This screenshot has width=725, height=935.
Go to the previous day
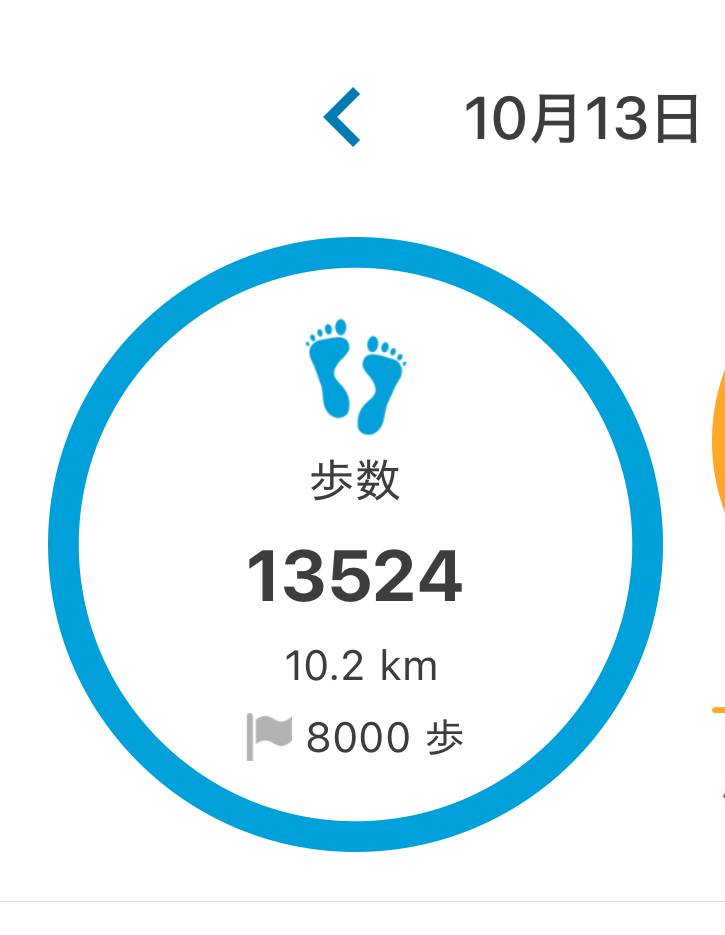tap(343, 118)
